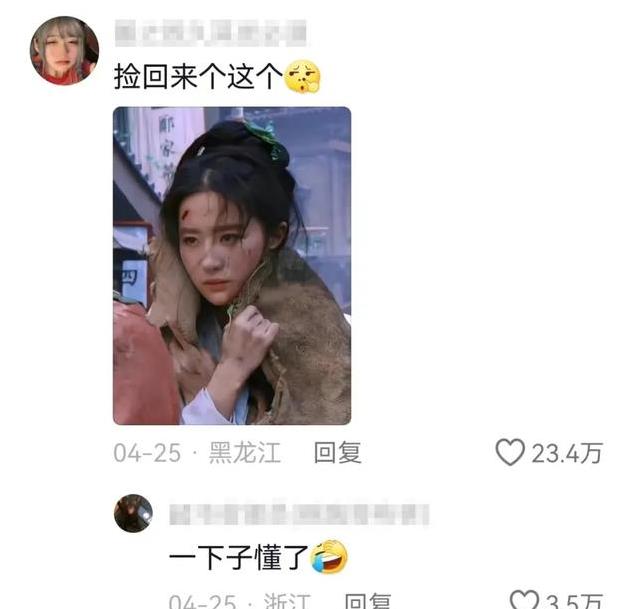Open the image in the top comment
Screen dimensions: 638x609
231,265
